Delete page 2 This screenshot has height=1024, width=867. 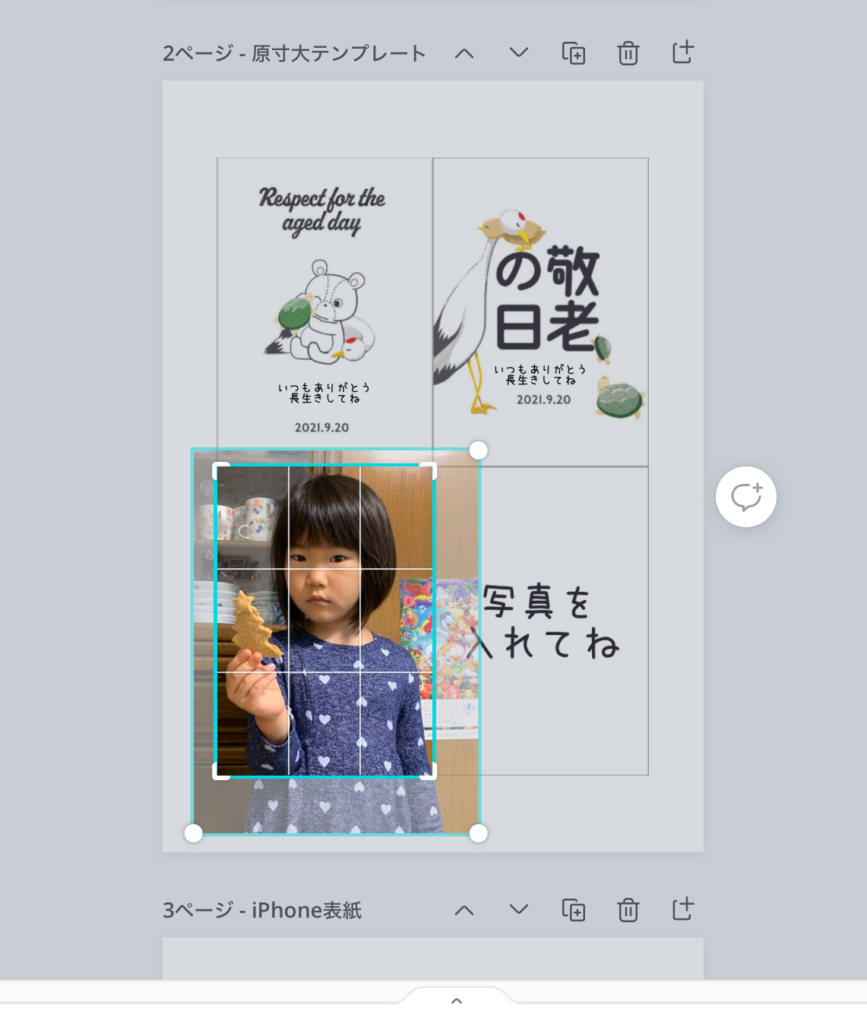[628, 53]
